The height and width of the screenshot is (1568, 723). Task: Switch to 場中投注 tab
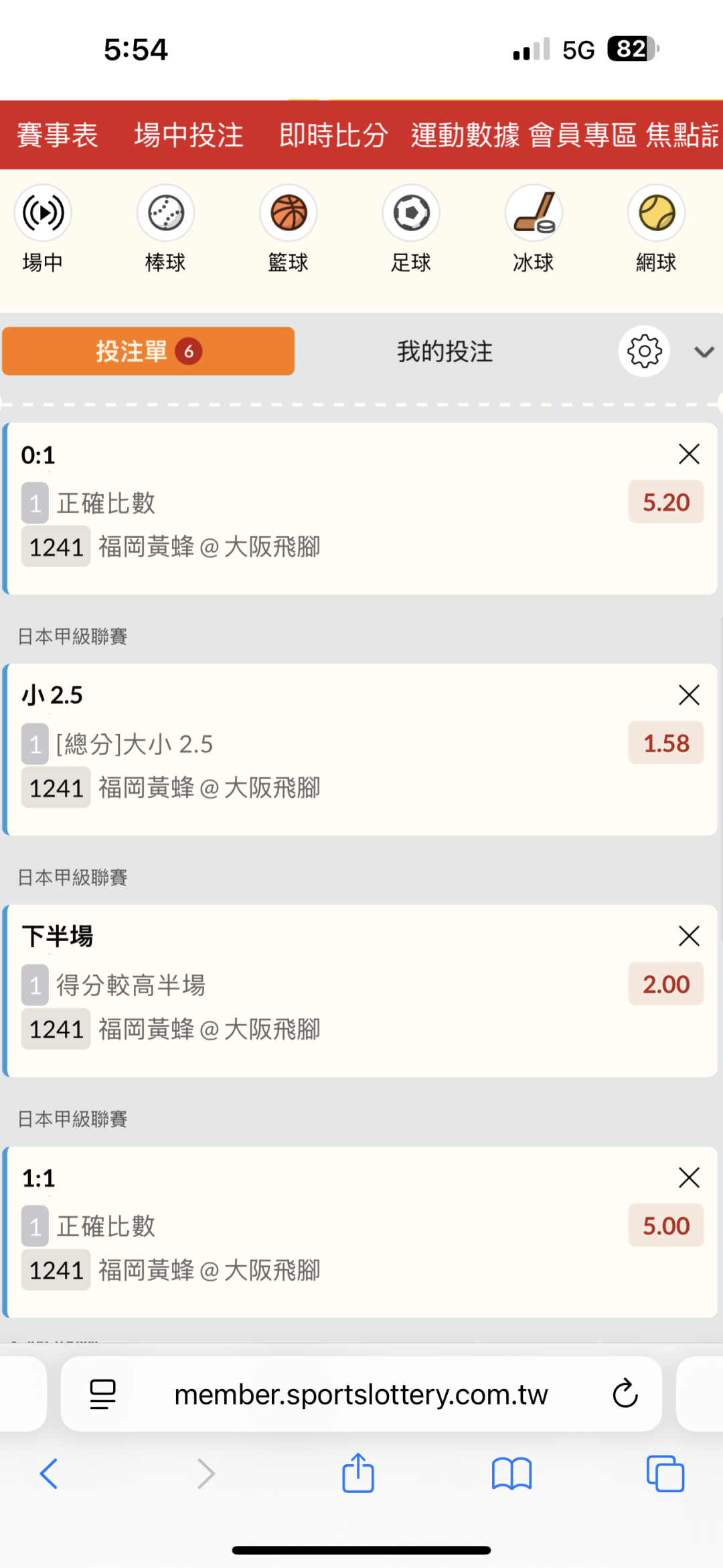(x=189, y=135)
